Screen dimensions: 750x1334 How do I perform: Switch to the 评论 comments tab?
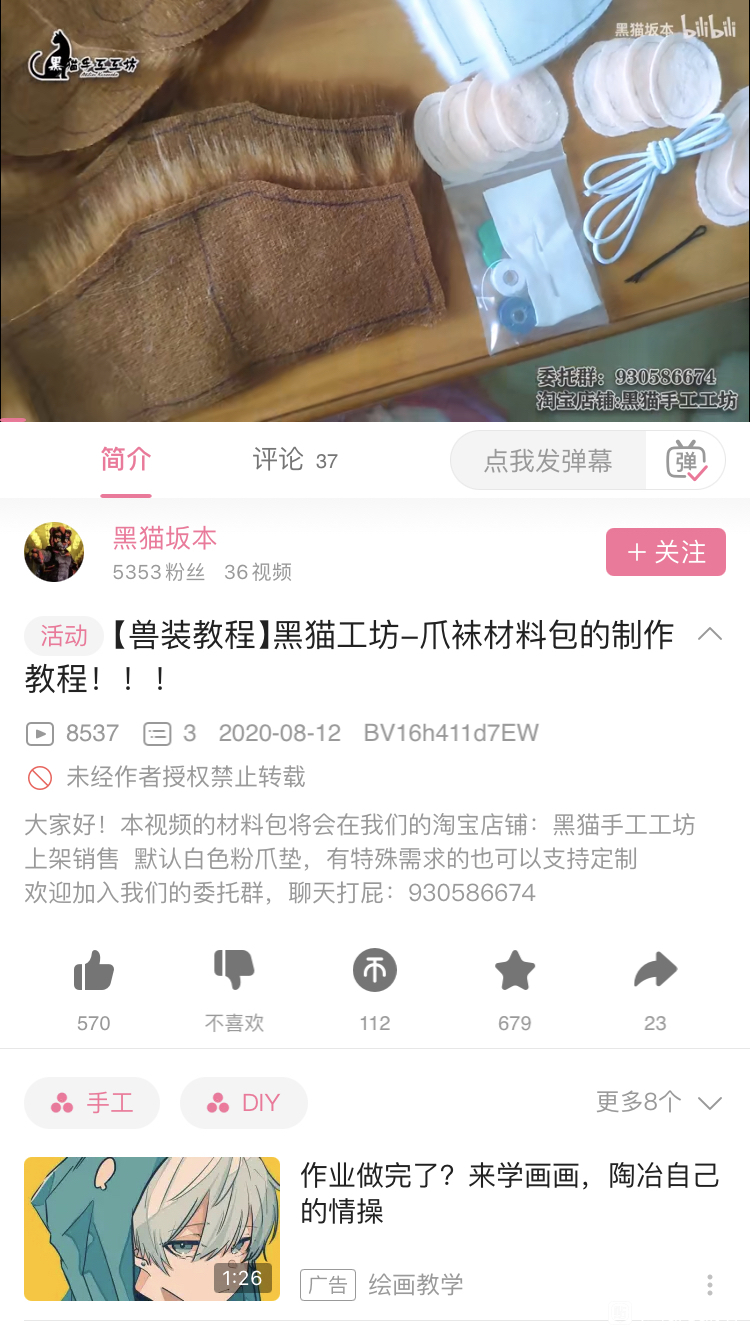click(294, 460)
